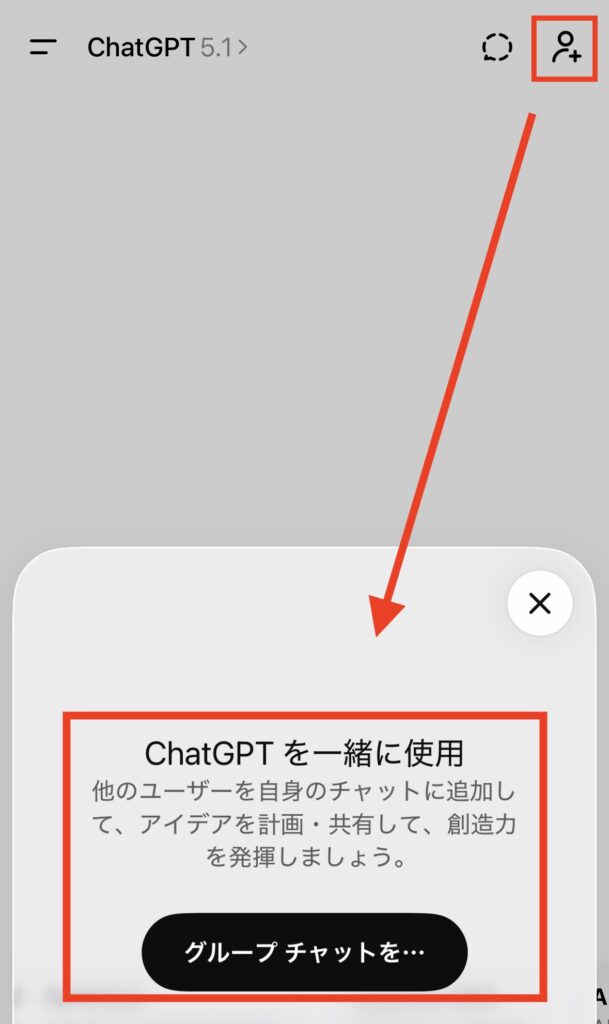Viewport: 609px width, 1024px height.
Task: Start a temporary chat
Action: pyautogui.click(x=496, y=47)
